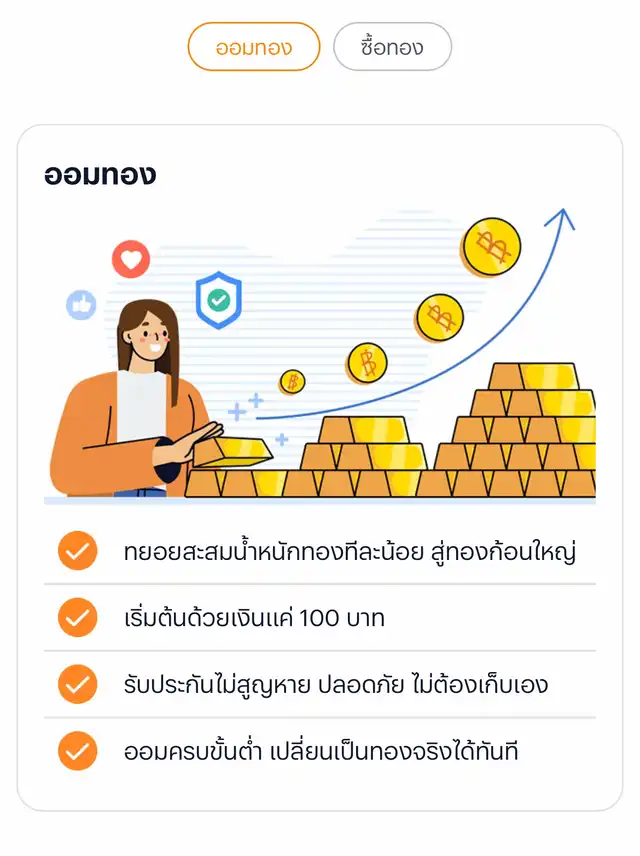The image size is (640, 856).
Task: Select the ออมทอง tab
Action: (254, 47)
